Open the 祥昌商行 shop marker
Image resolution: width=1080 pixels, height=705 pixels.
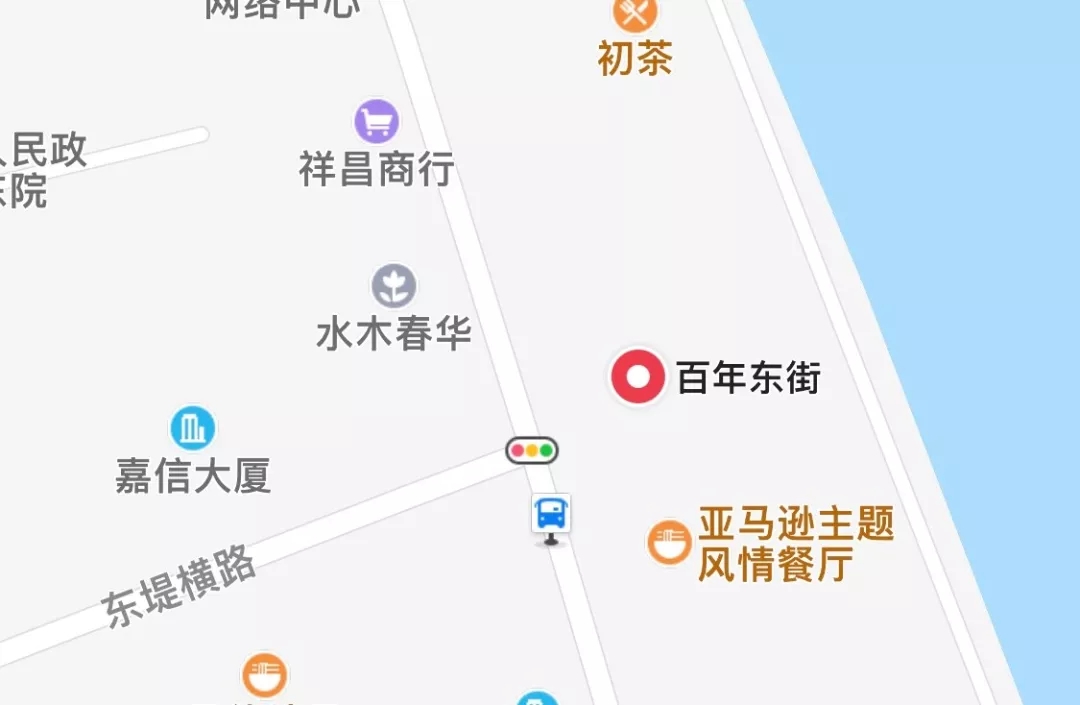(377, 122)
